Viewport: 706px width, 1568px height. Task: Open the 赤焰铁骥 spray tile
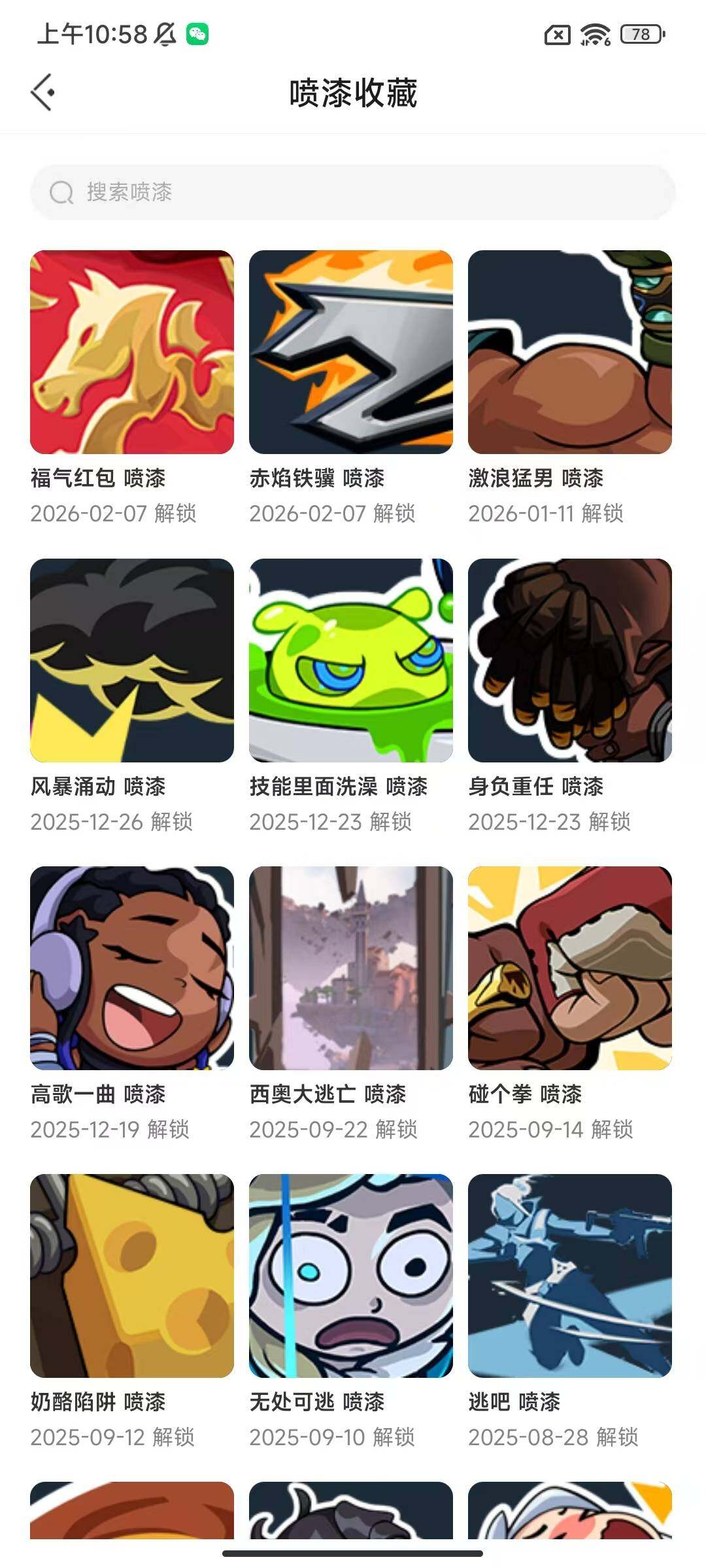point(351,352)
